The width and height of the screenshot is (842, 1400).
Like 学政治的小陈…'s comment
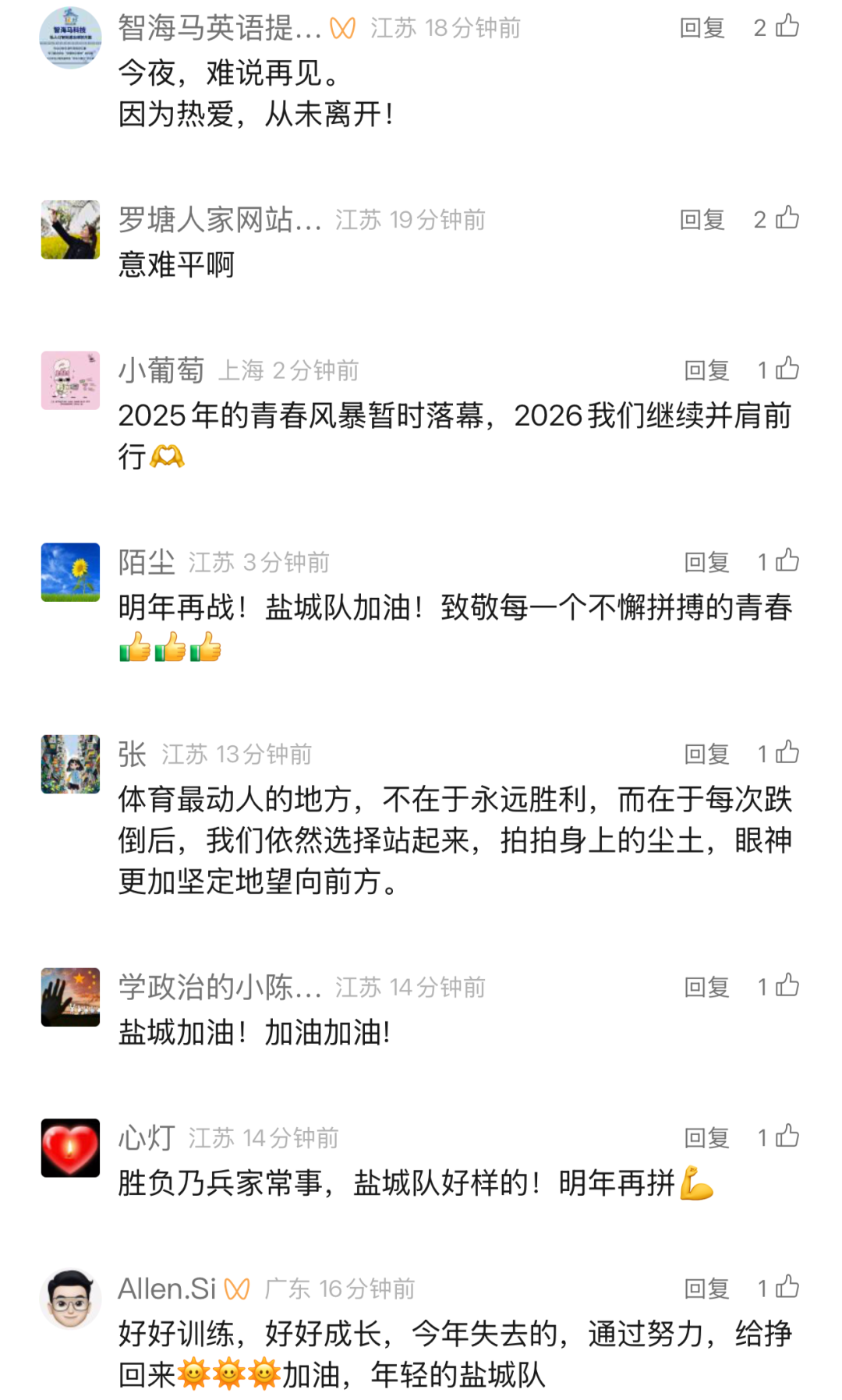click(787, 985)
